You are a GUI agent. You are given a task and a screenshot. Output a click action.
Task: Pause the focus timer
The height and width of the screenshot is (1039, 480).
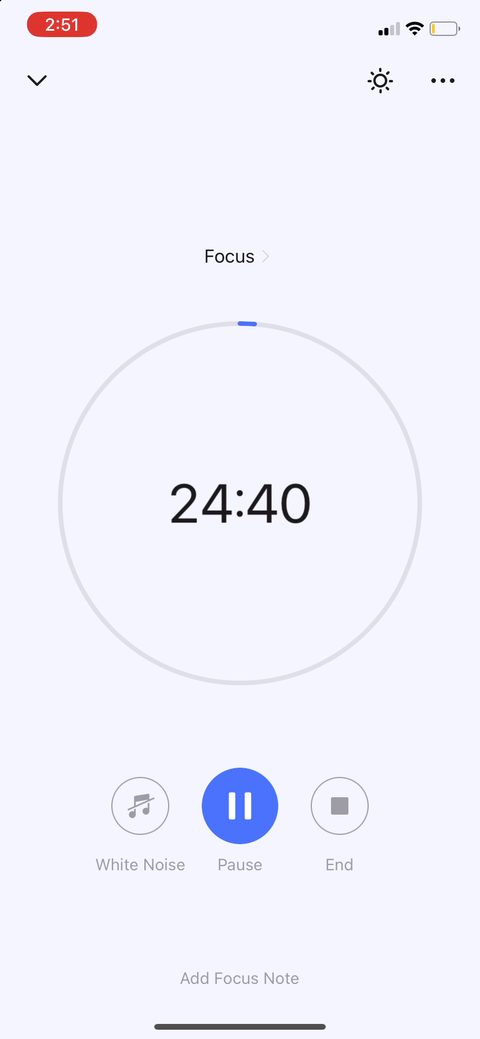pos(240,806)
